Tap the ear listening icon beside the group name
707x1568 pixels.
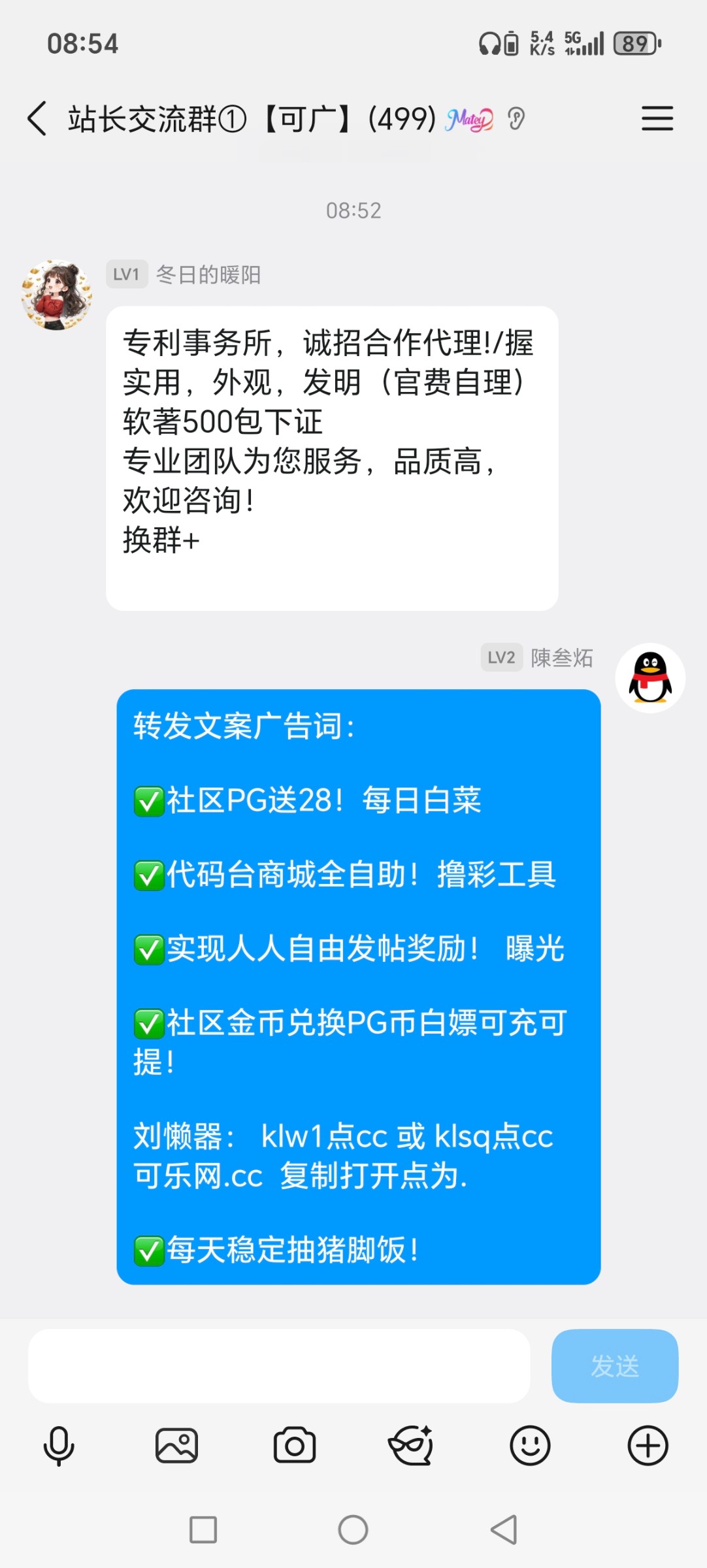(x=516, y=120)
